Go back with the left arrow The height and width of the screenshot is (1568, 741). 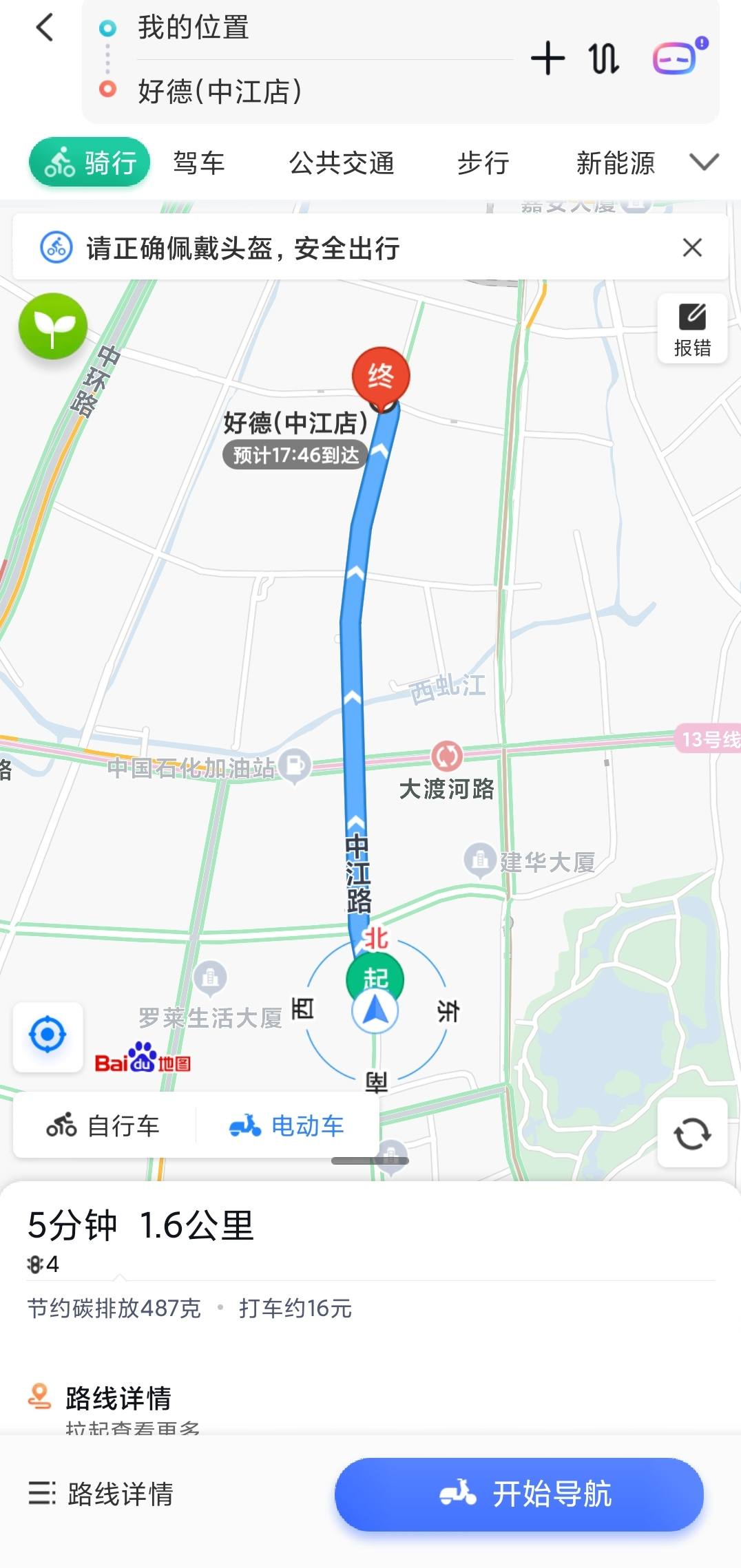(44, 29)
